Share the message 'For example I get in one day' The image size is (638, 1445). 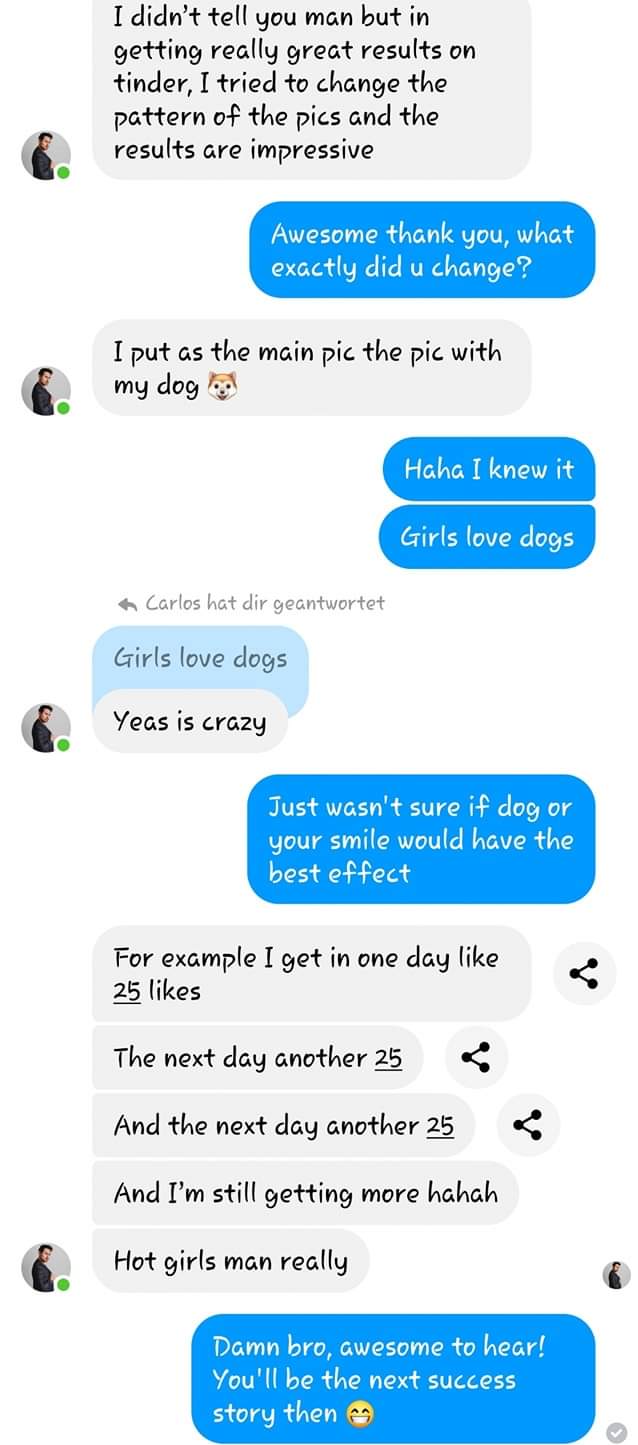584,973
